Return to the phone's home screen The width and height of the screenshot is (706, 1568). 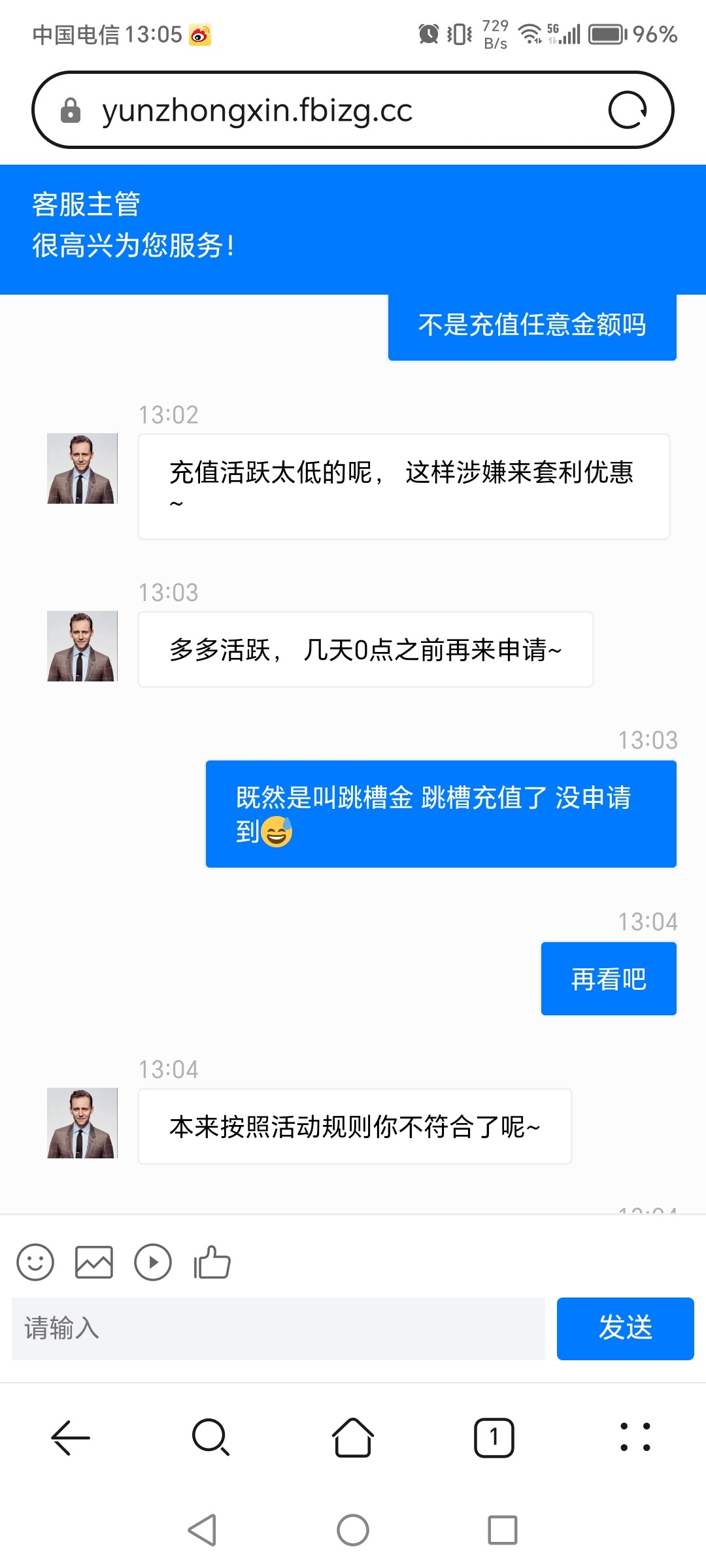tap(353, 1530)
